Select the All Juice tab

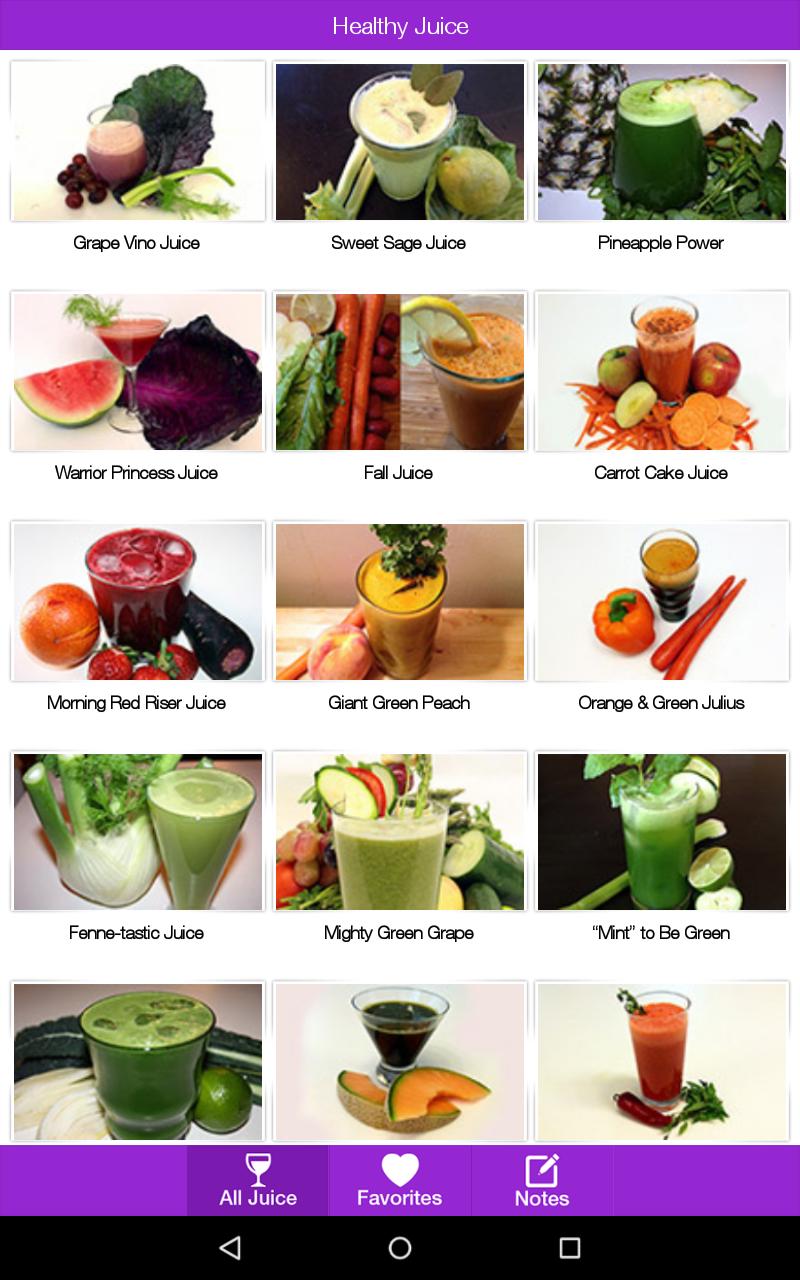[257, 1181]
